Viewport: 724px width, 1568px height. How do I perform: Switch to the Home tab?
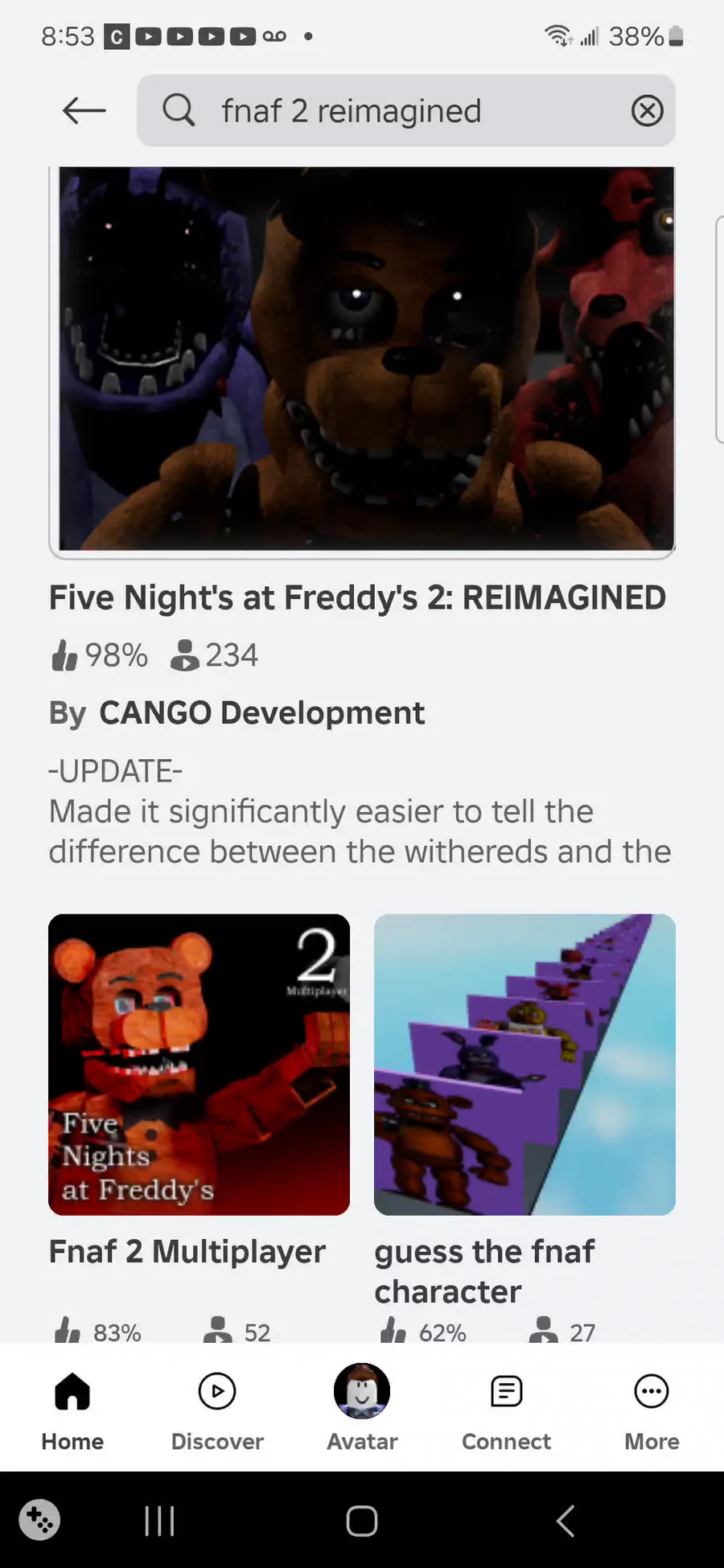[72, 1407]
